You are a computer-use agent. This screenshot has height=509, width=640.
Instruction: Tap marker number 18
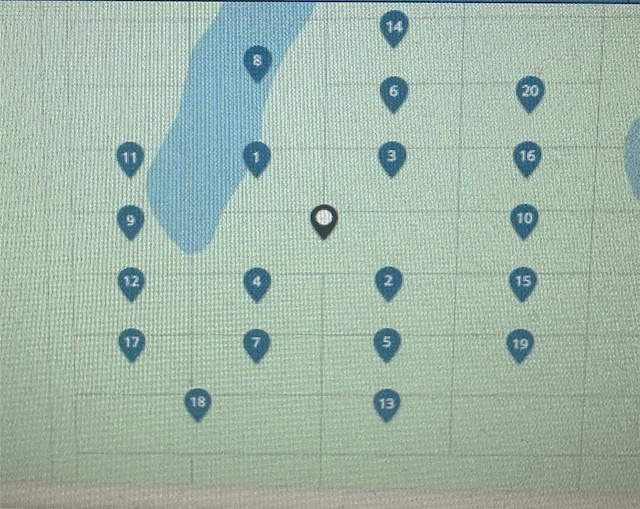pyautogui.click(x=198, y=403)
